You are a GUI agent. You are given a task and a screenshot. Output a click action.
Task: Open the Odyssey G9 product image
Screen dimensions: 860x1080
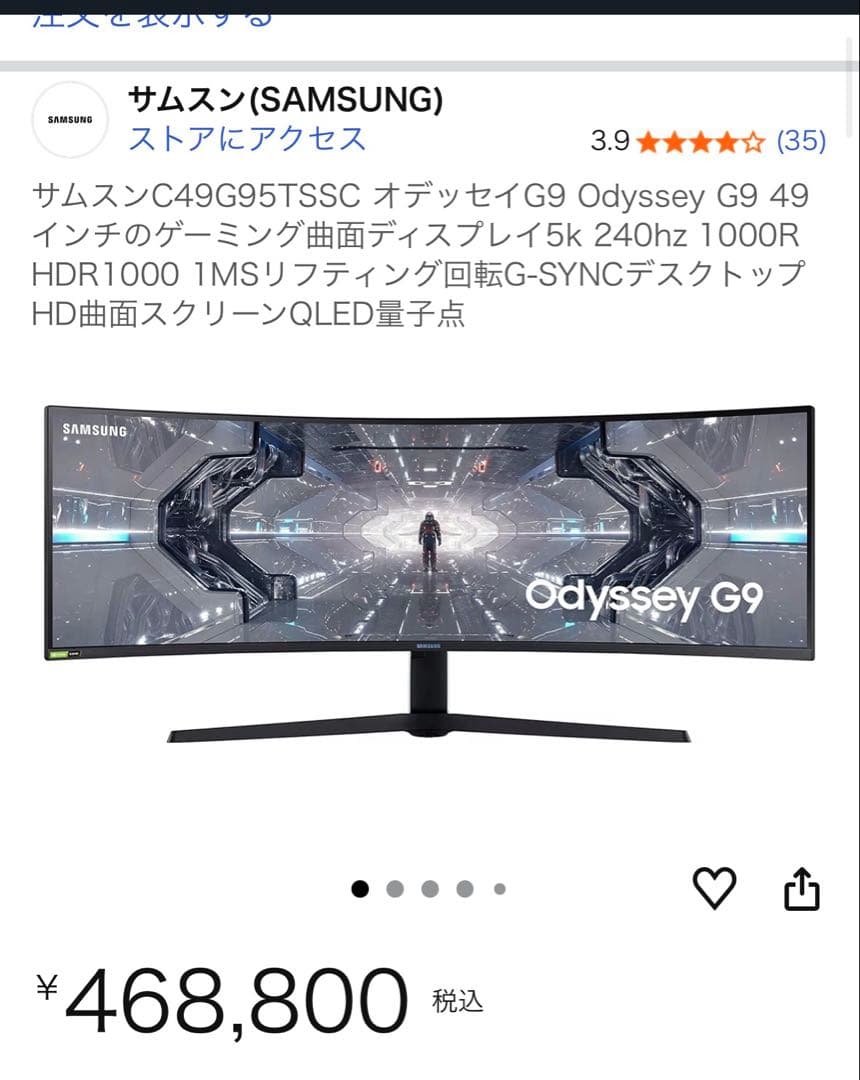[x=430, y=575]
